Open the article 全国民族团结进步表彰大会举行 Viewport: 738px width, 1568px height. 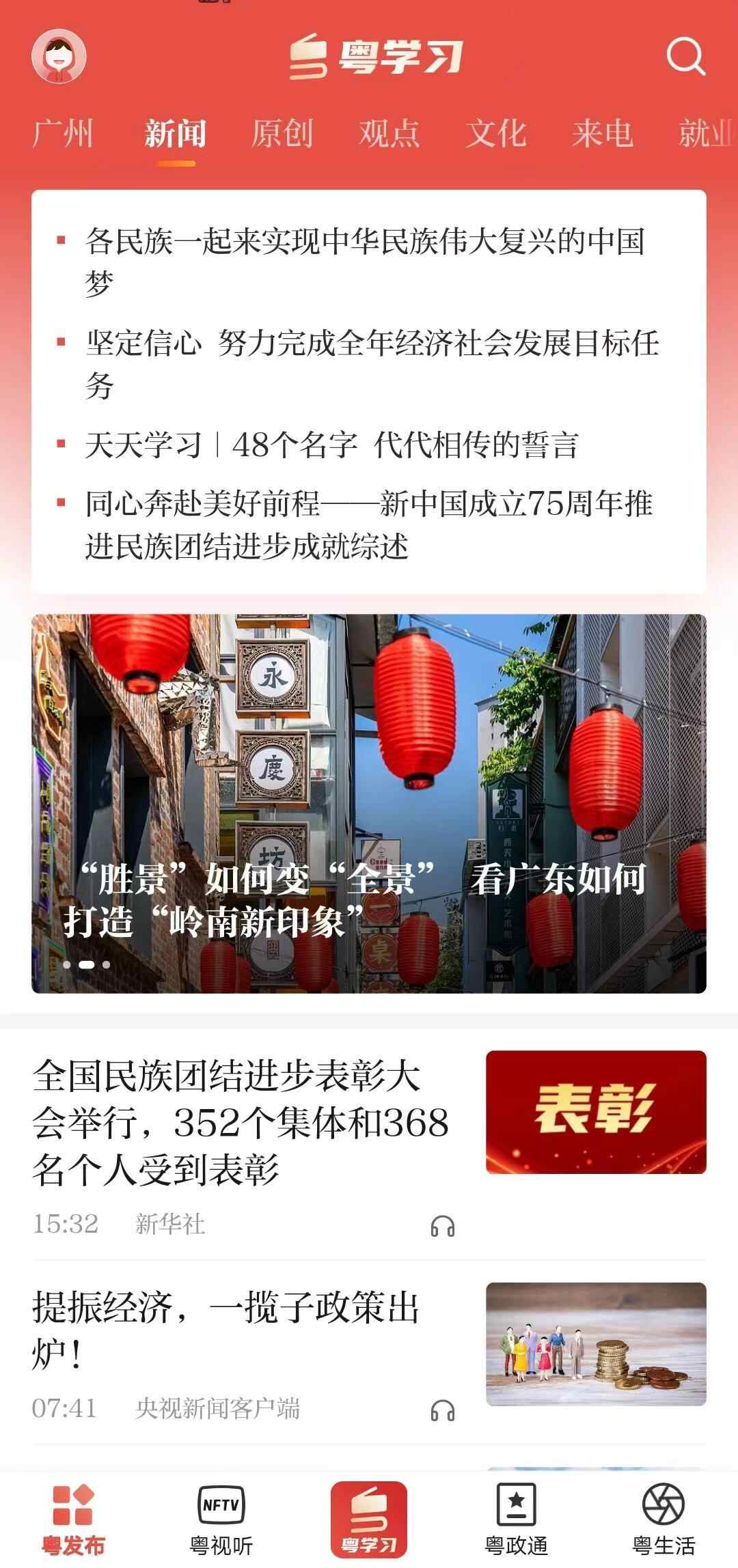point(241,1123)
